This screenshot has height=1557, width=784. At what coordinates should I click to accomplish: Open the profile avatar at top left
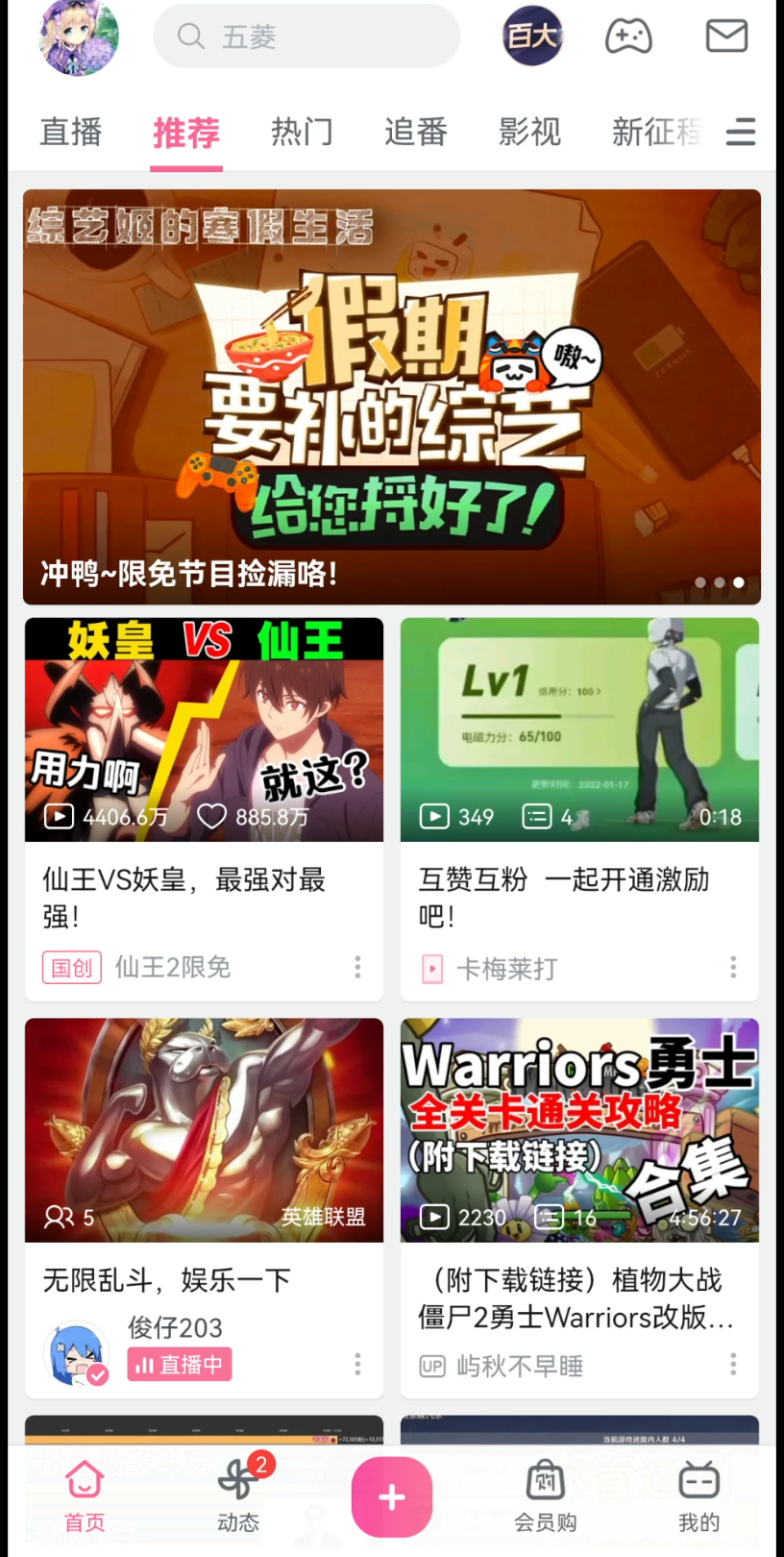pyautogui.click(x=79, y=37)
